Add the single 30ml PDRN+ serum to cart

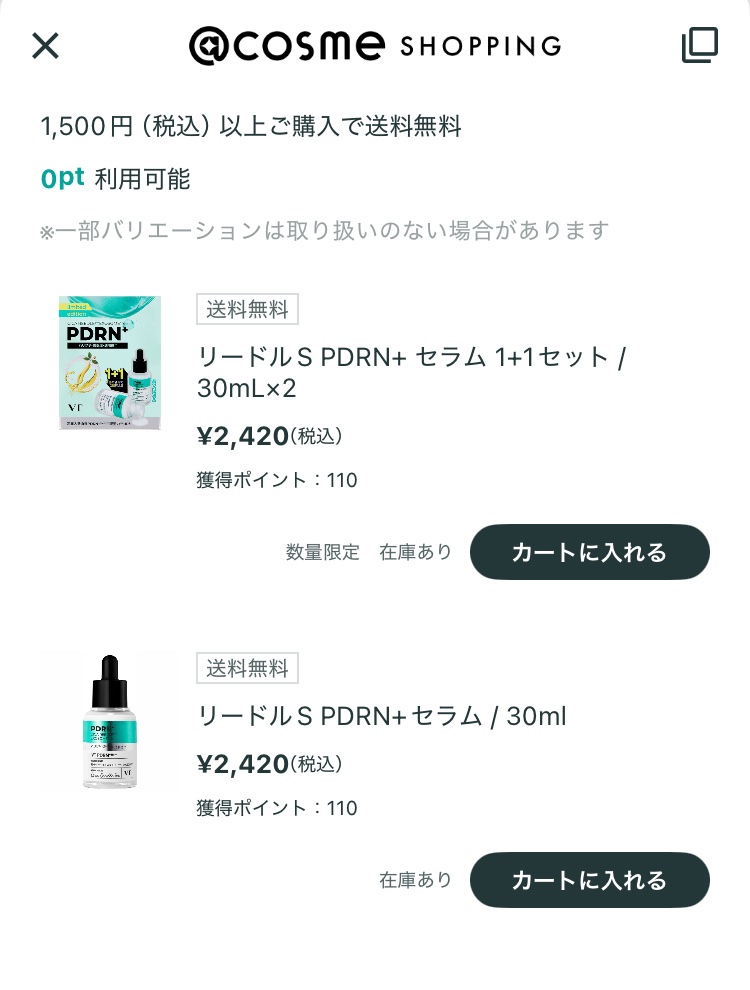pos(589,880)
